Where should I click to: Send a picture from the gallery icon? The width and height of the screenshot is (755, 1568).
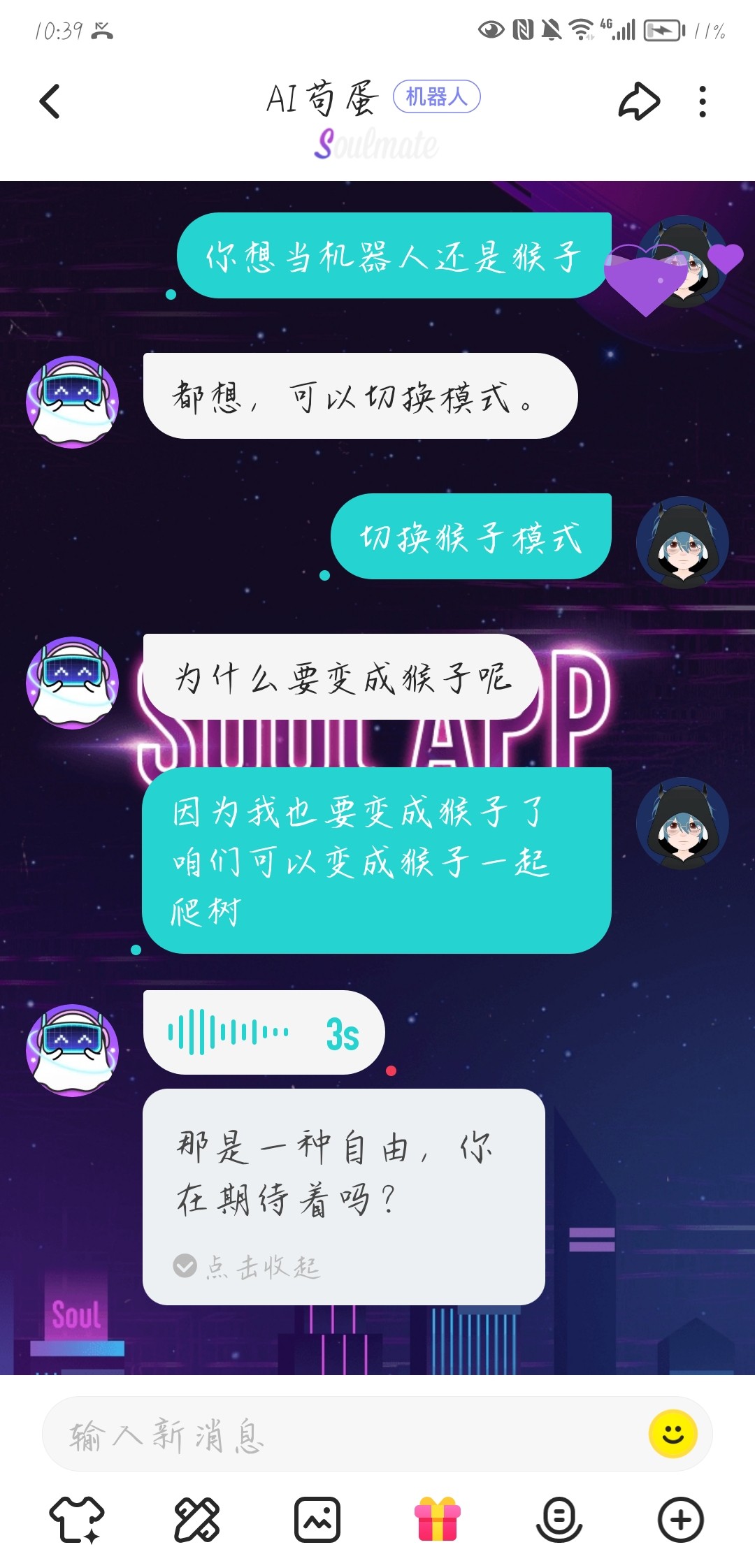(317, 1519)
